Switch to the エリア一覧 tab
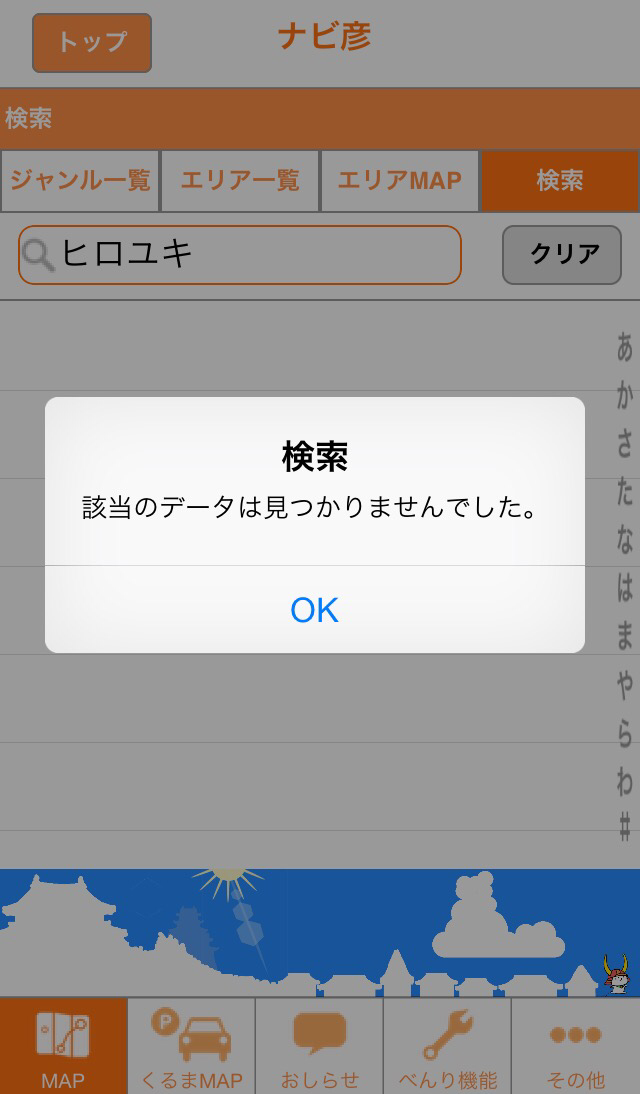The height and width of the screenshot is (1094, 640). pyautogui.click(x=240, y=181)
